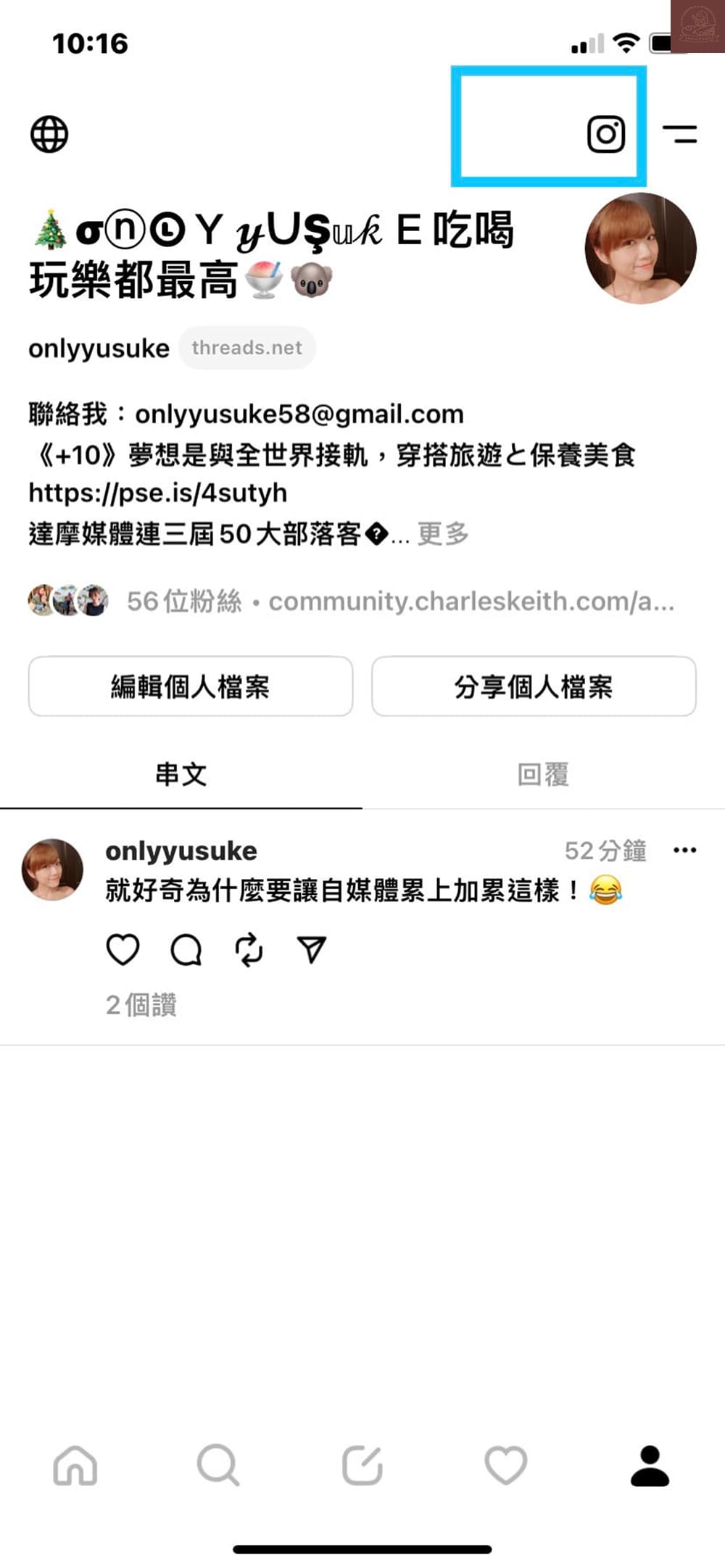Tap the globe language icon
This screenshot has width=725, height=1568.
49,134
